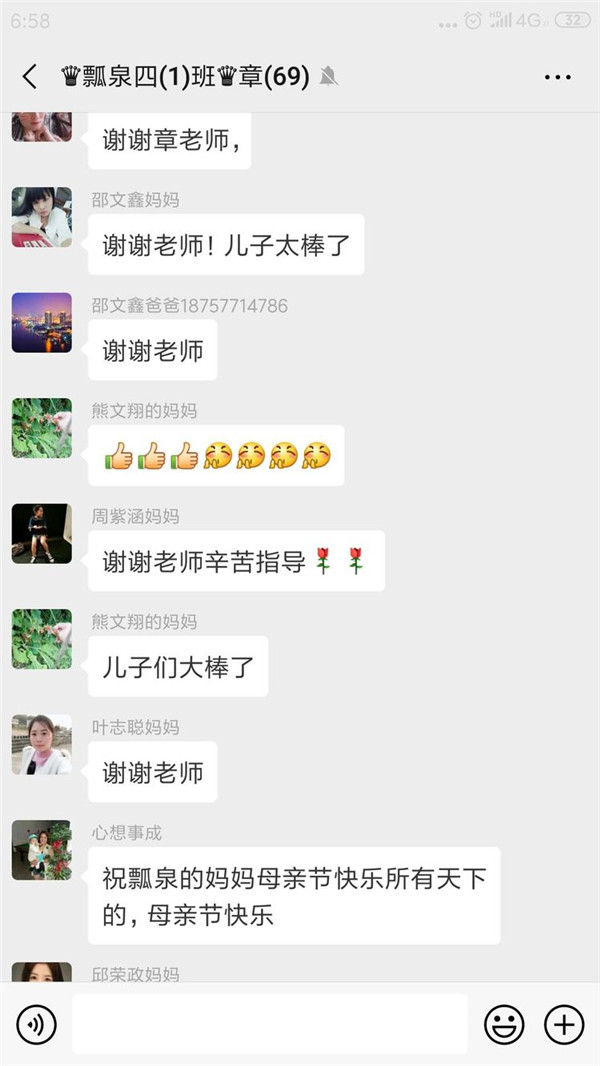Screen dimensions: 600x1066
Task: Open 叶志聪妈妈's profile avatar
Action: click(42, 745)
